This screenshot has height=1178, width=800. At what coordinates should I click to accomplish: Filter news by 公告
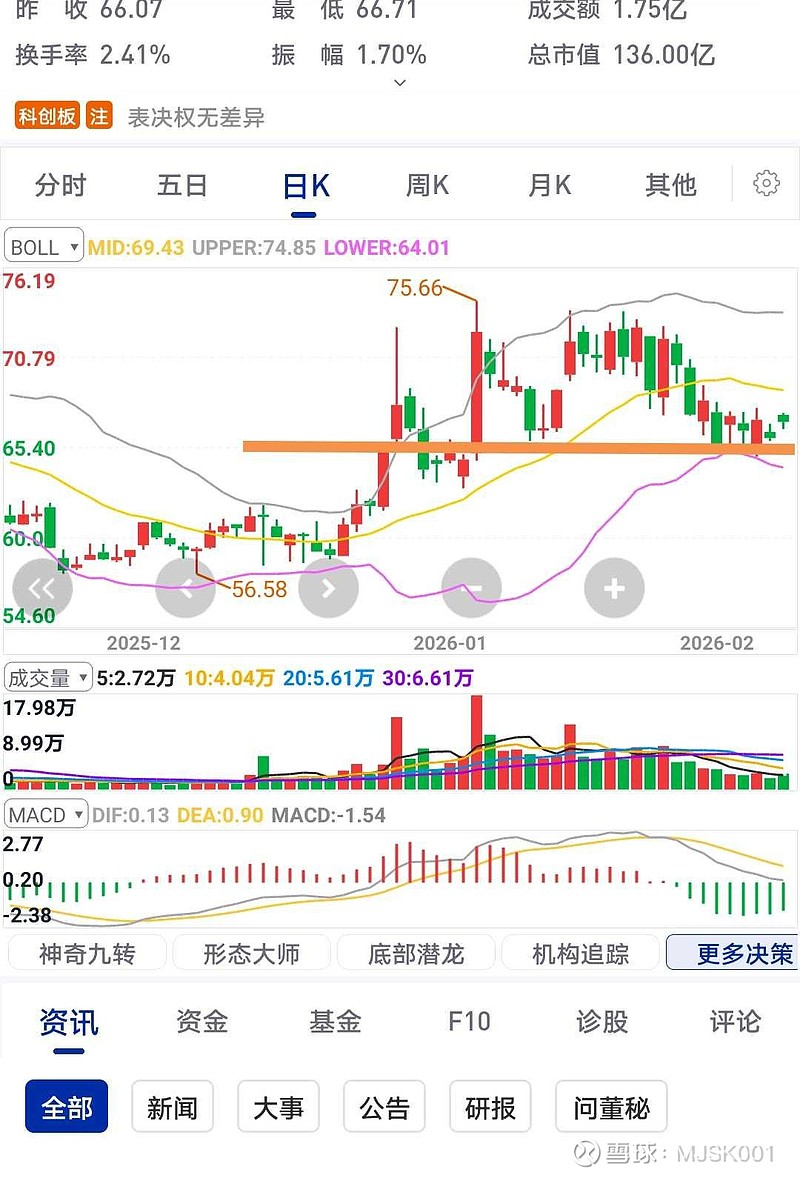385,1107
